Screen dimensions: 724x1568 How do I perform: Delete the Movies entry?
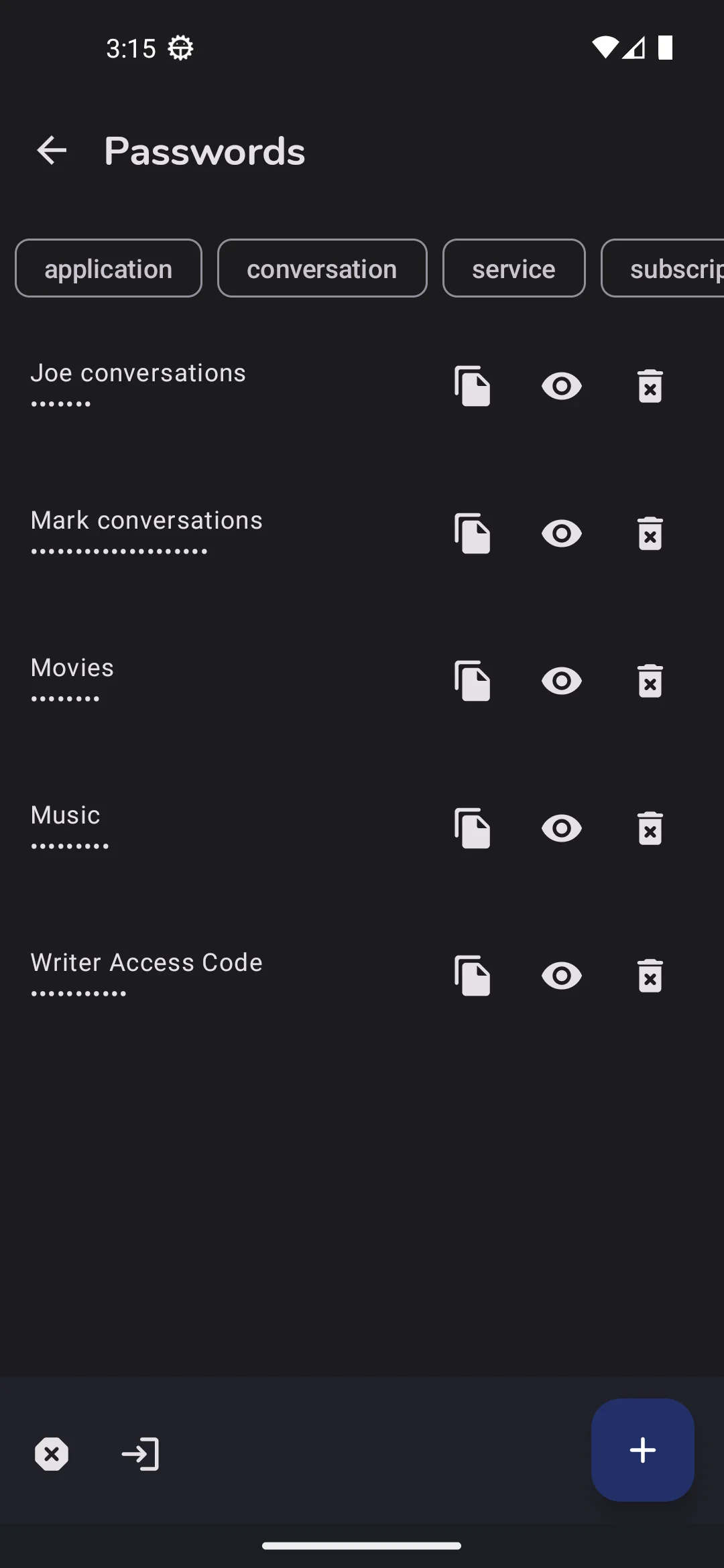650,681
